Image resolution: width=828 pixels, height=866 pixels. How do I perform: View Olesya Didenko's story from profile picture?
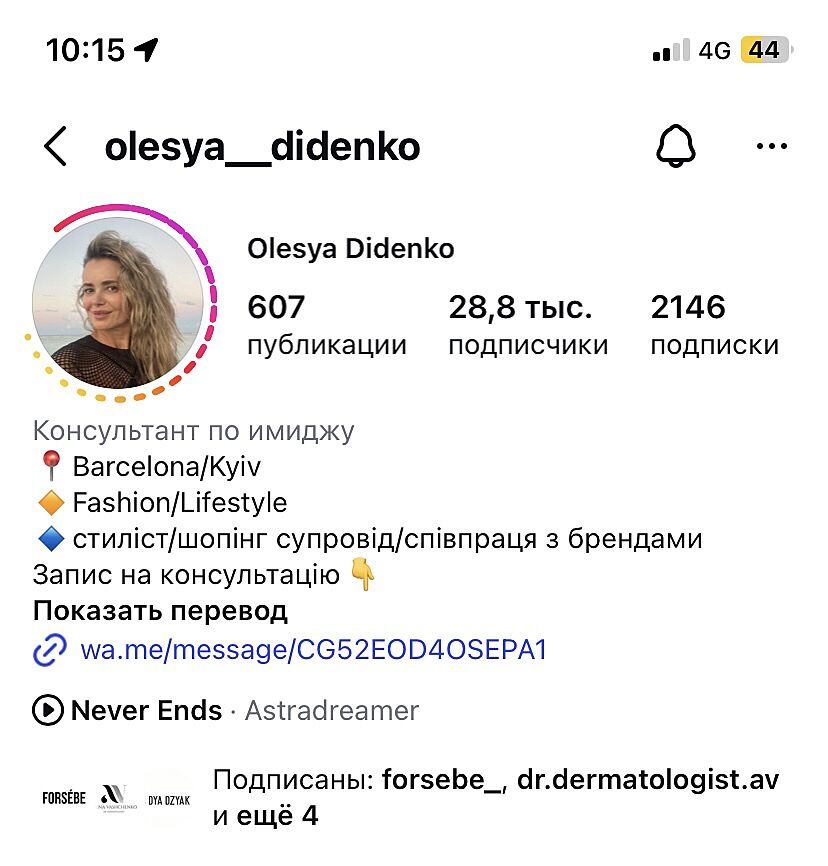(x=118, y=303)
